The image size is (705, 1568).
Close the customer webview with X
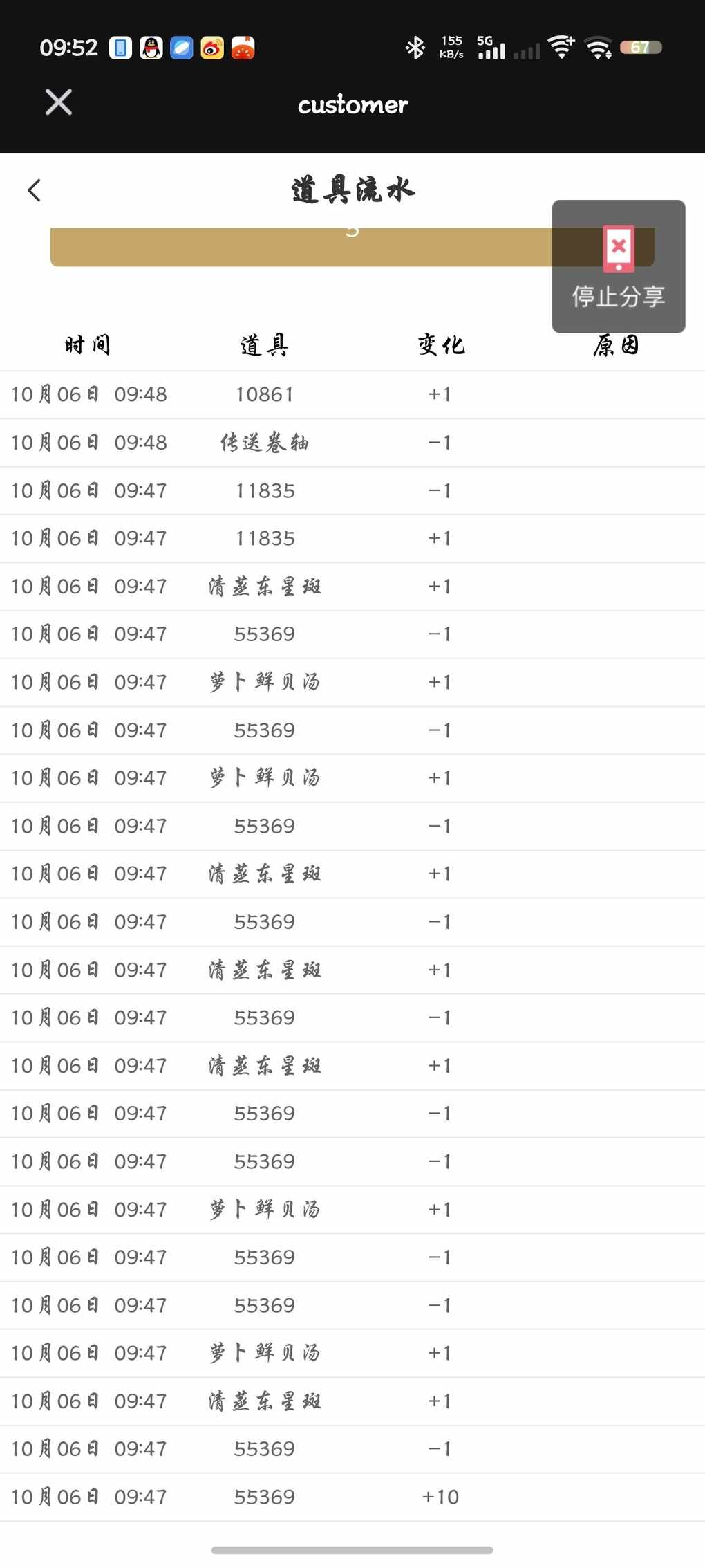click(59, 102)
